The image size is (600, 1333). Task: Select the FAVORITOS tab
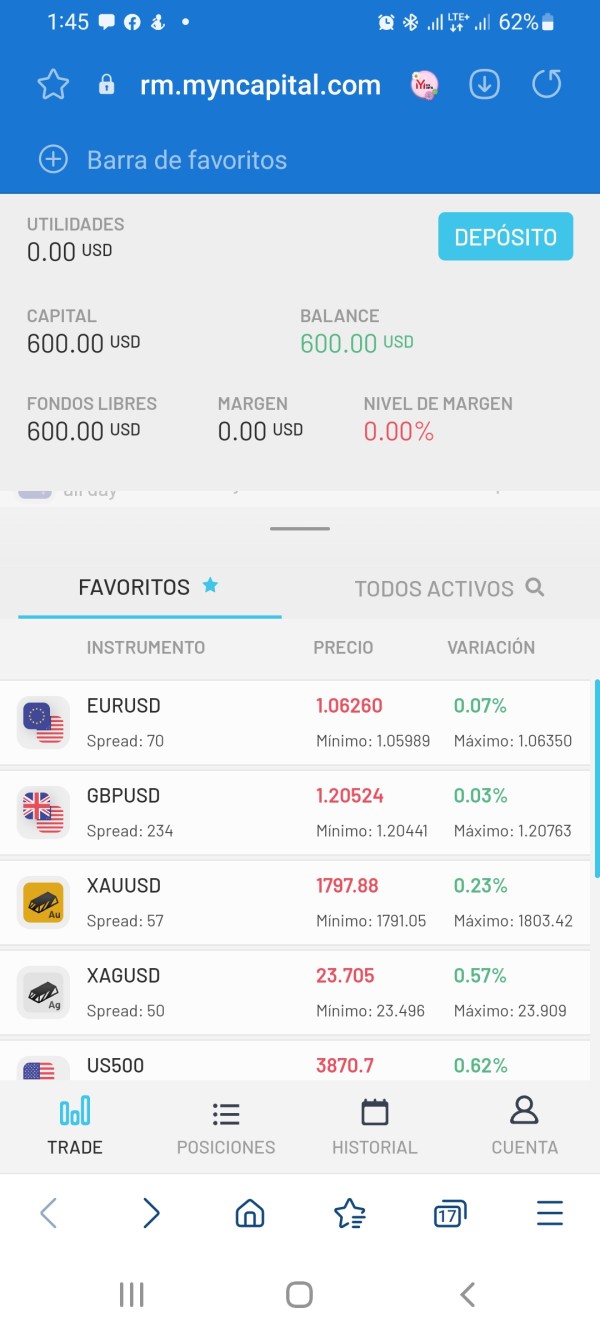point(149,587)
